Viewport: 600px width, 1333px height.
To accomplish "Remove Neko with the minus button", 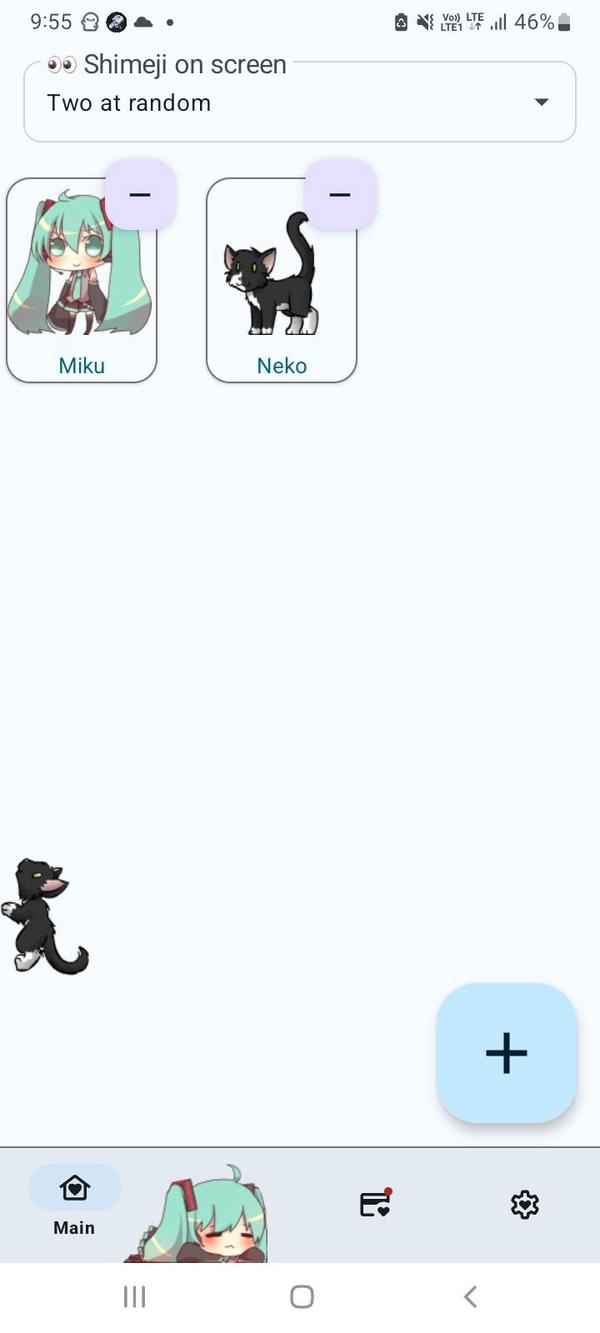I will tap(340, 194).
